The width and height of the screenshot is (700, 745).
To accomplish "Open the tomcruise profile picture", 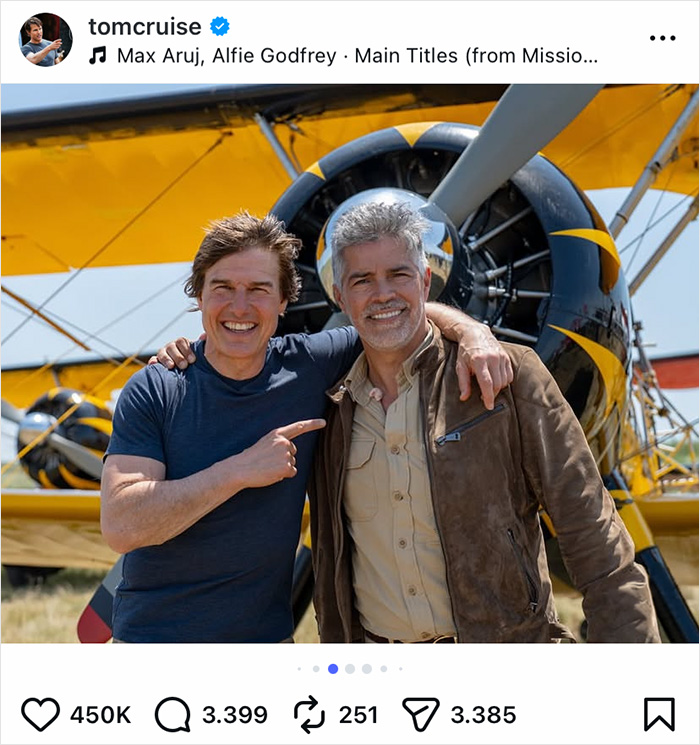I will tap(45, 40).
